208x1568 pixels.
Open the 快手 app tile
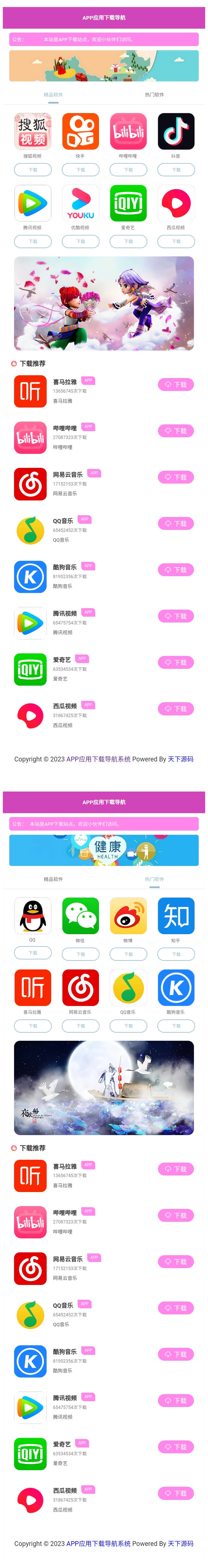click(x=80, y=131)
